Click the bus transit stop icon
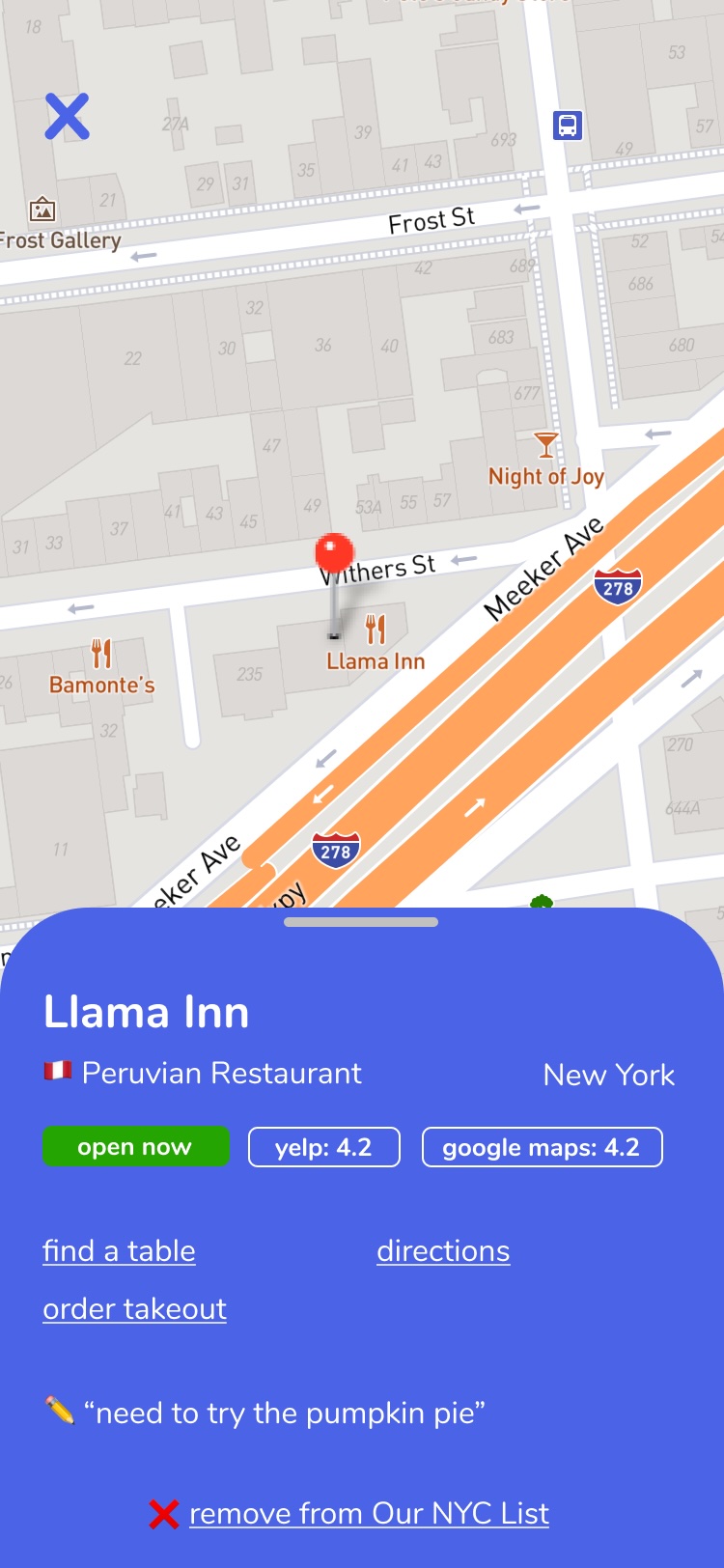This screenshot has height=1568, width=724. pyautogui.click(x=568, y=126)
